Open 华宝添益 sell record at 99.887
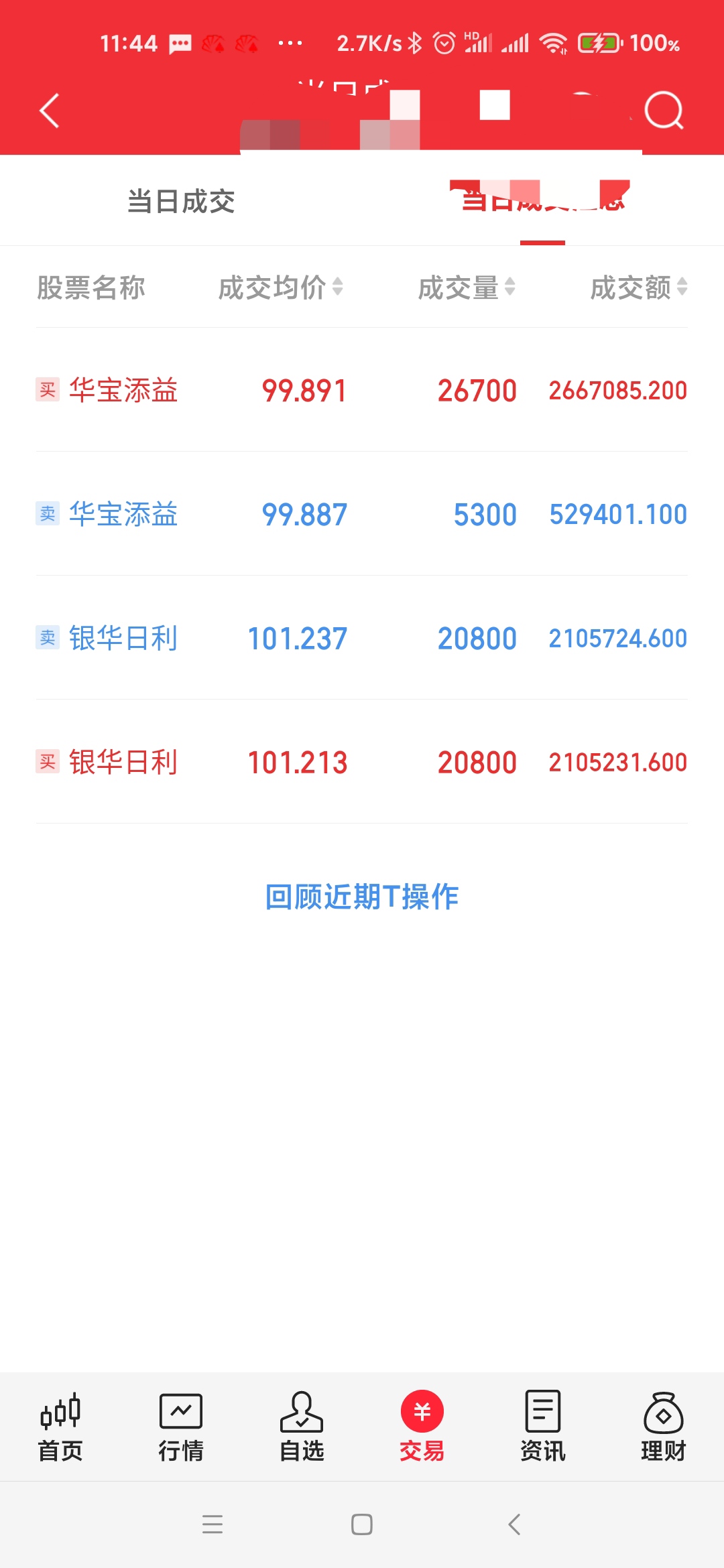Image resolution: width=724 pixels, height=1568 pixels. (x=362, y=514)
